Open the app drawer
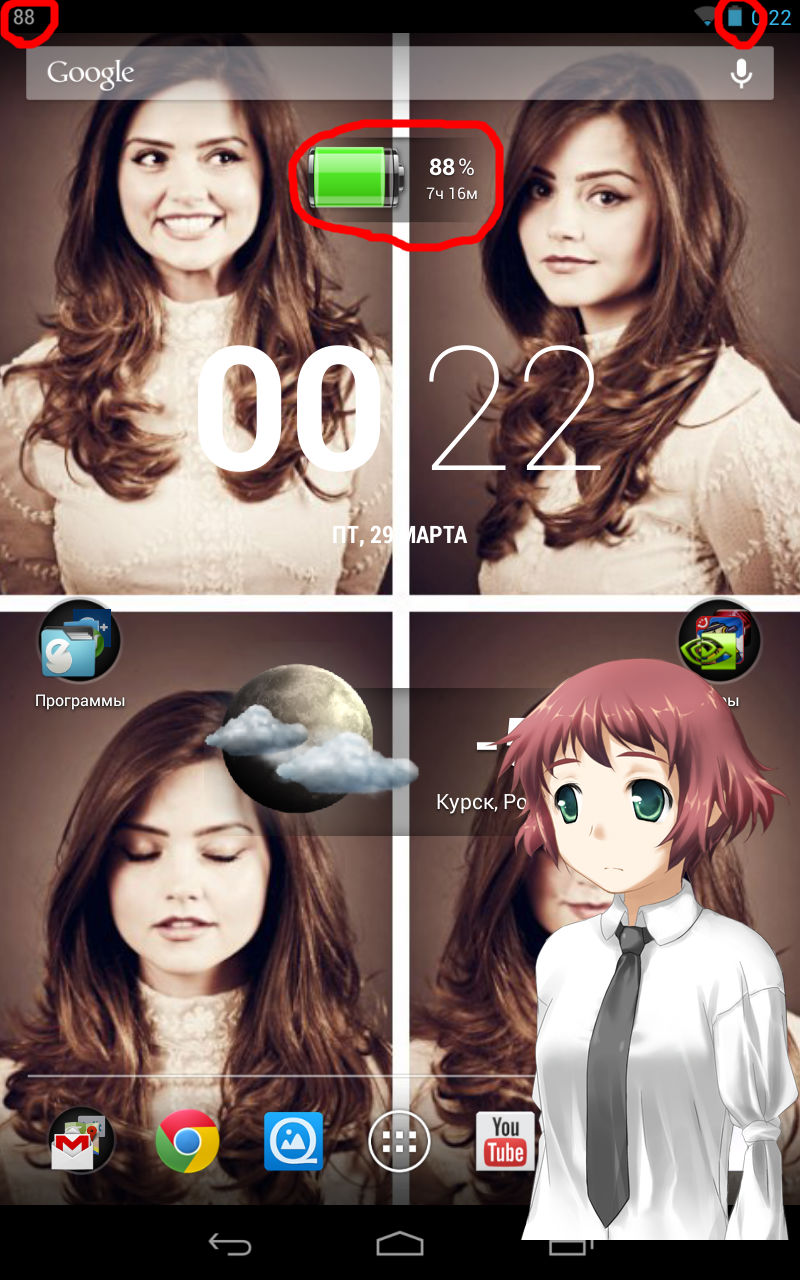This screenshot has width=800, height=1280. tap(399, 1140)
